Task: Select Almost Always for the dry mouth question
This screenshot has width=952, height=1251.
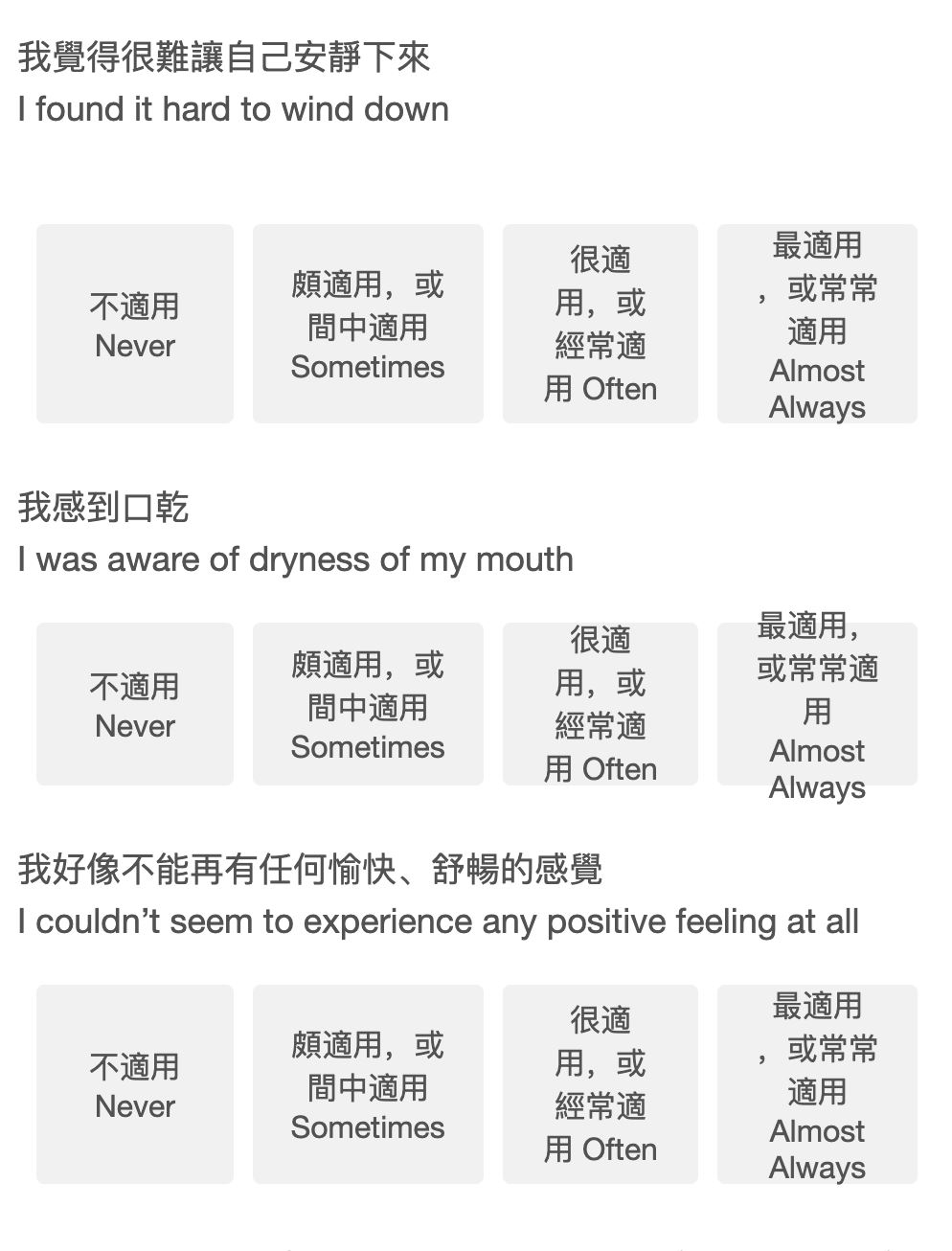Action: point(817,703)
